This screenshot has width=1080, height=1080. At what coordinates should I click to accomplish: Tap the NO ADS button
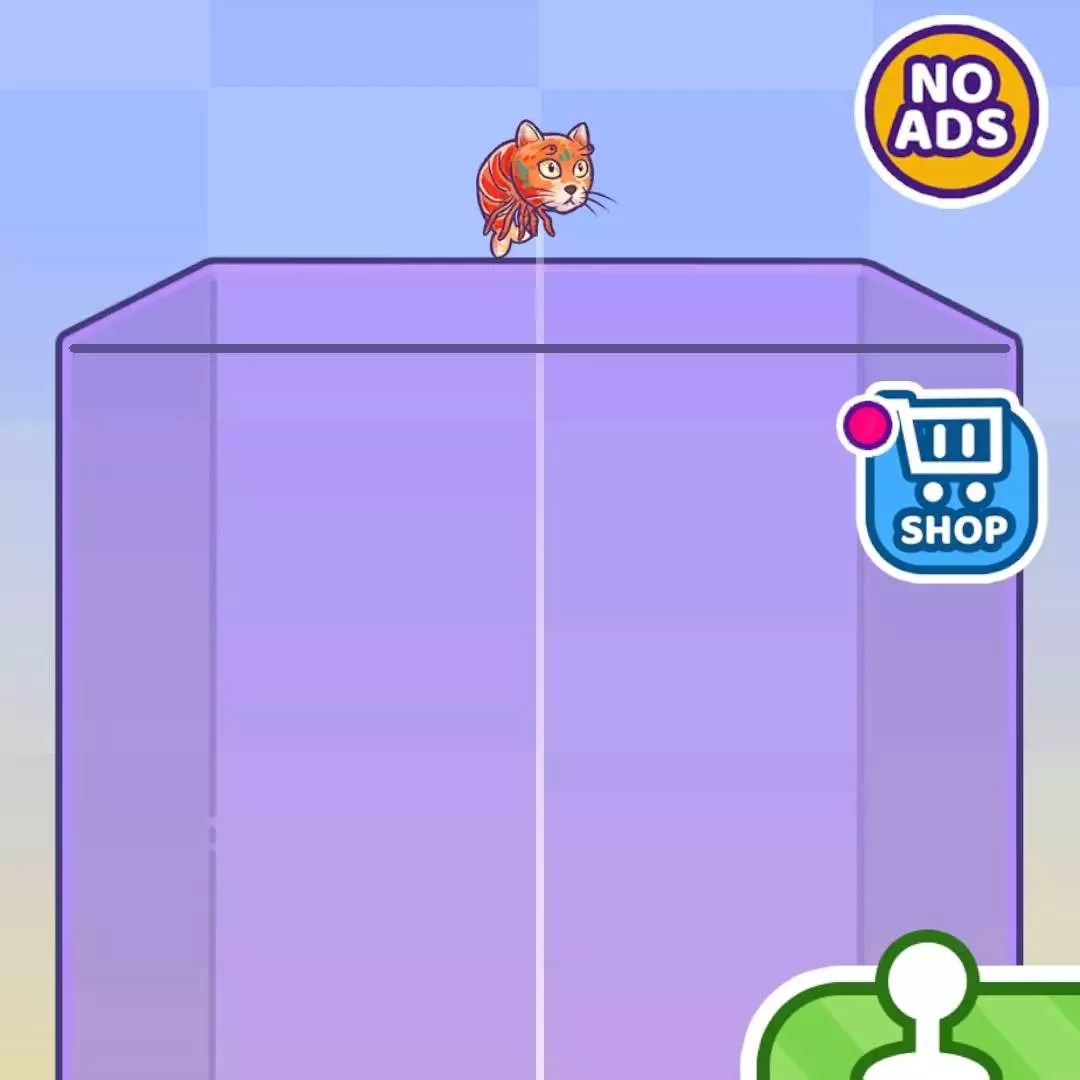[x=951, y=111]
